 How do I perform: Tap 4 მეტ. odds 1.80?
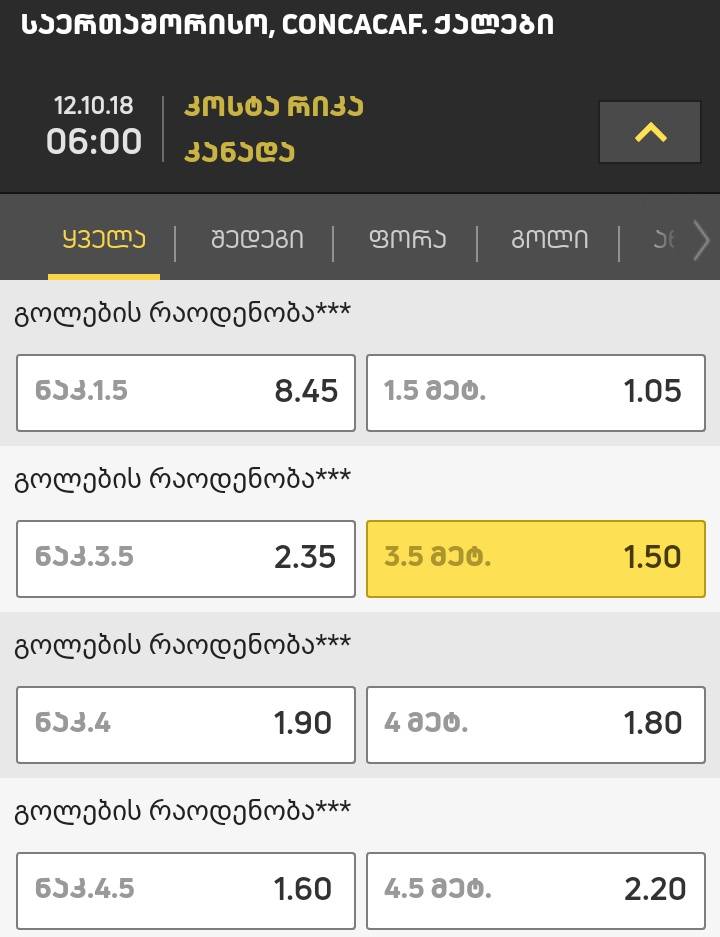coord(536,724)
